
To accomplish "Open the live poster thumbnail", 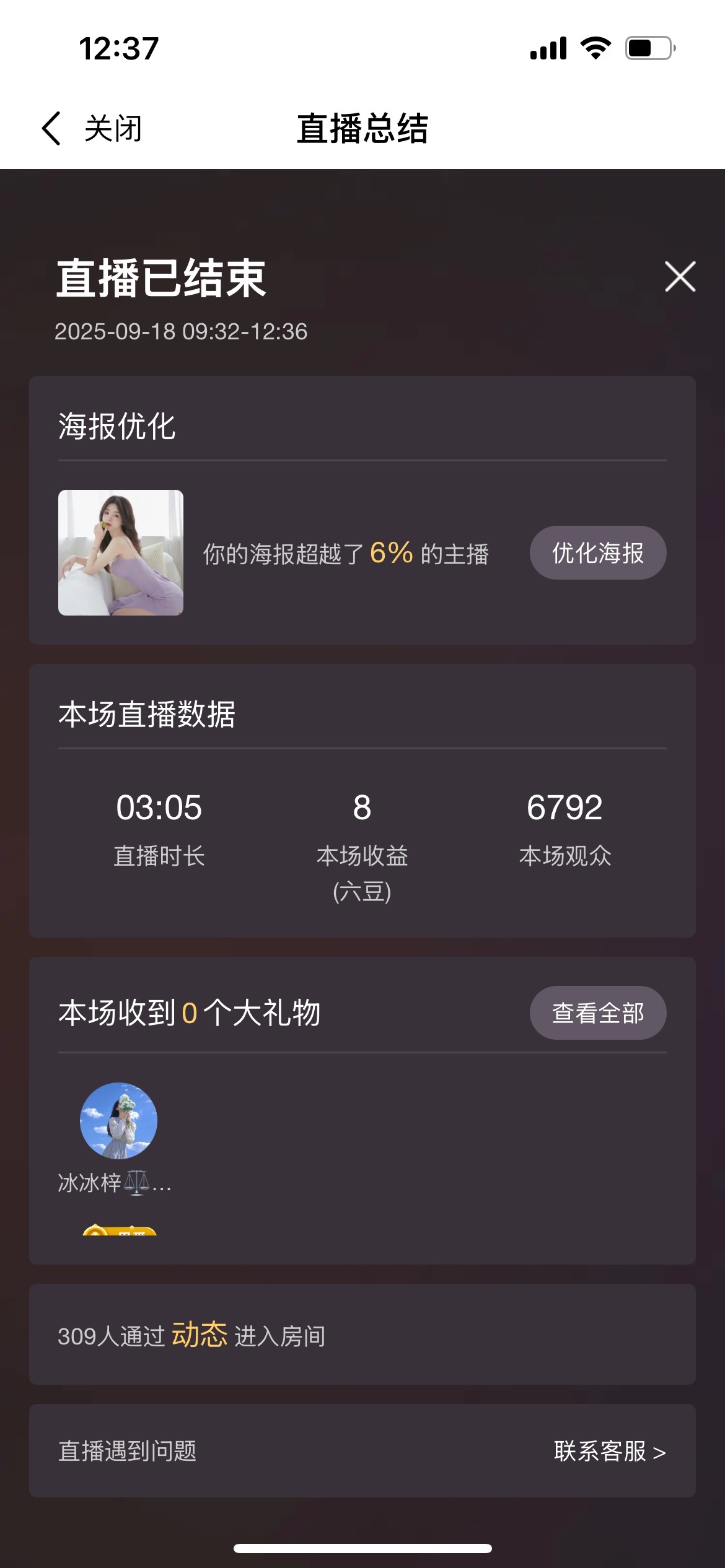I will (121, 552).
